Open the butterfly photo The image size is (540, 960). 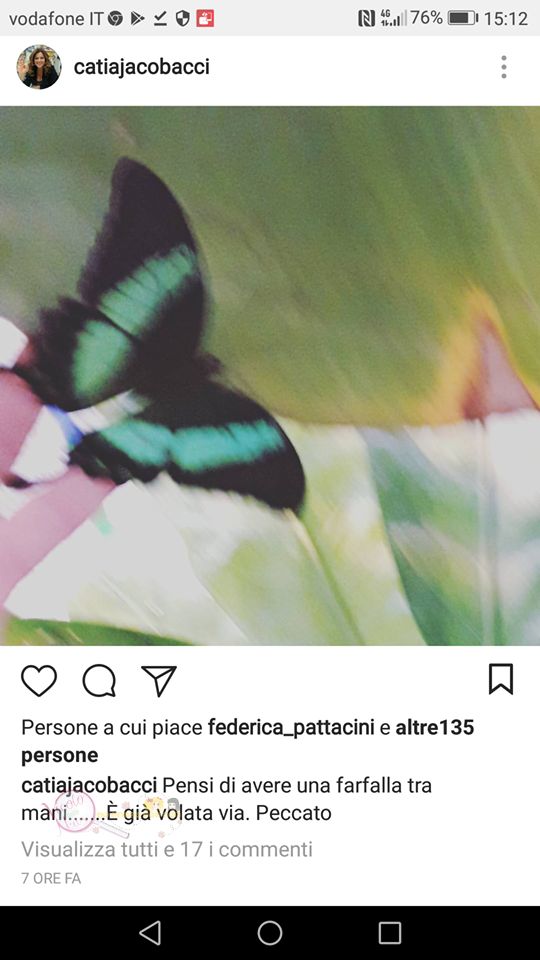click(x=270, y=376)
